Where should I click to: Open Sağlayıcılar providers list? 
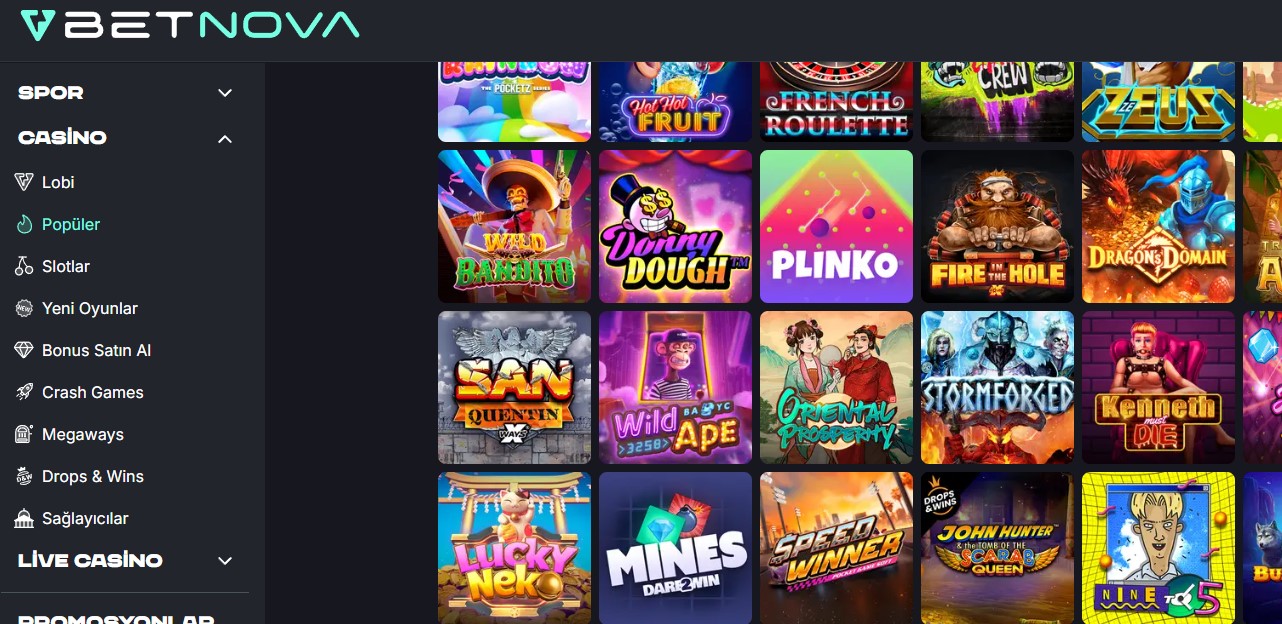[x=84, y=518]
